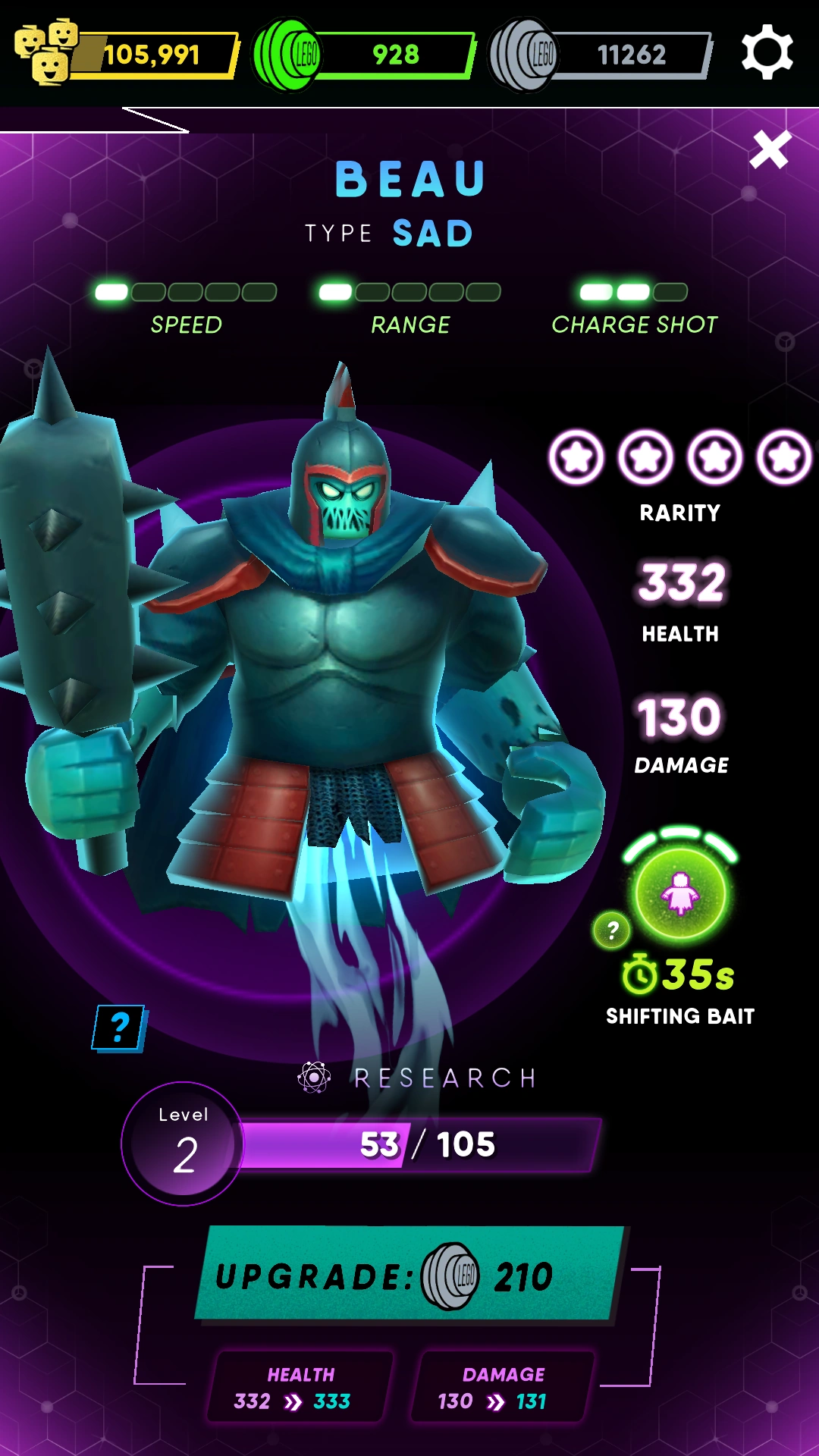
Task: Open the blue question mark help
Action: (119, 1028)
